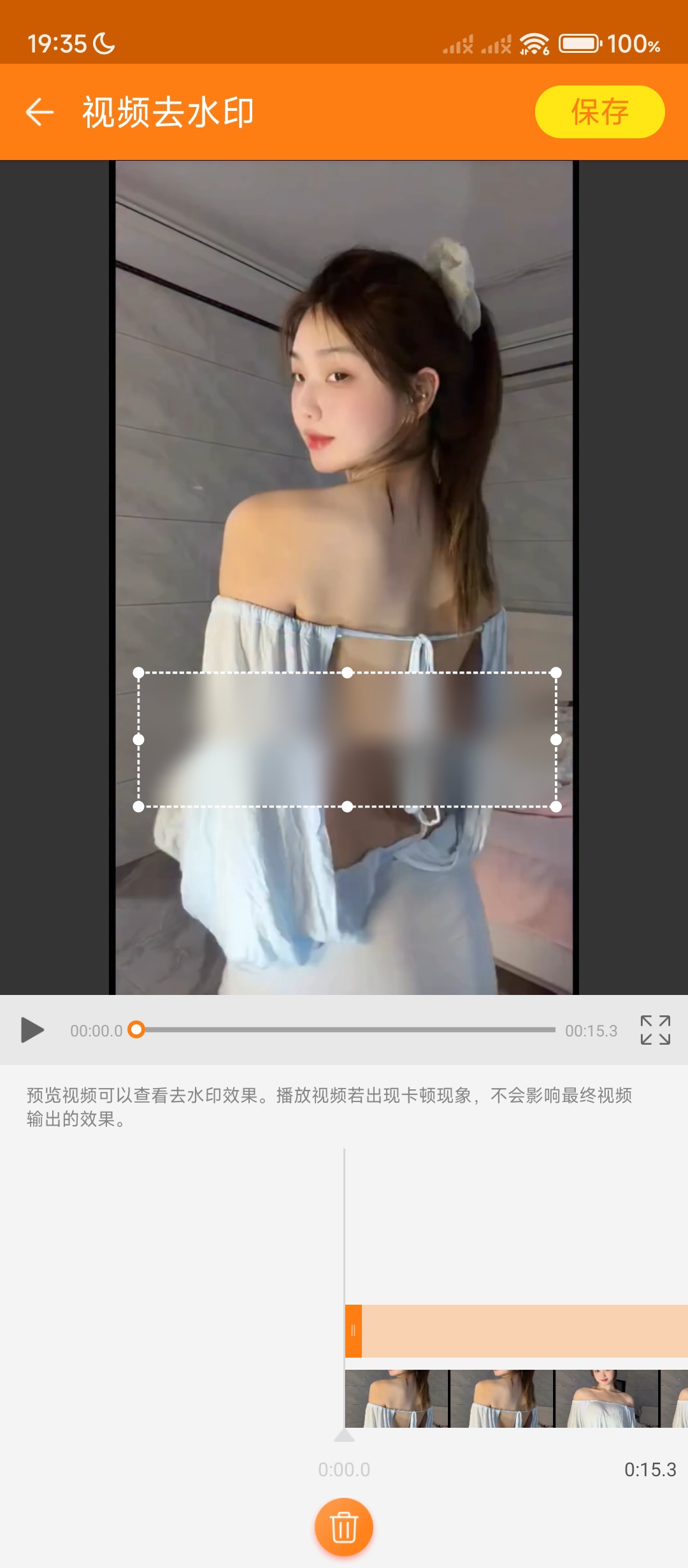Delete the watermark region with trash button

[344, 1527]
